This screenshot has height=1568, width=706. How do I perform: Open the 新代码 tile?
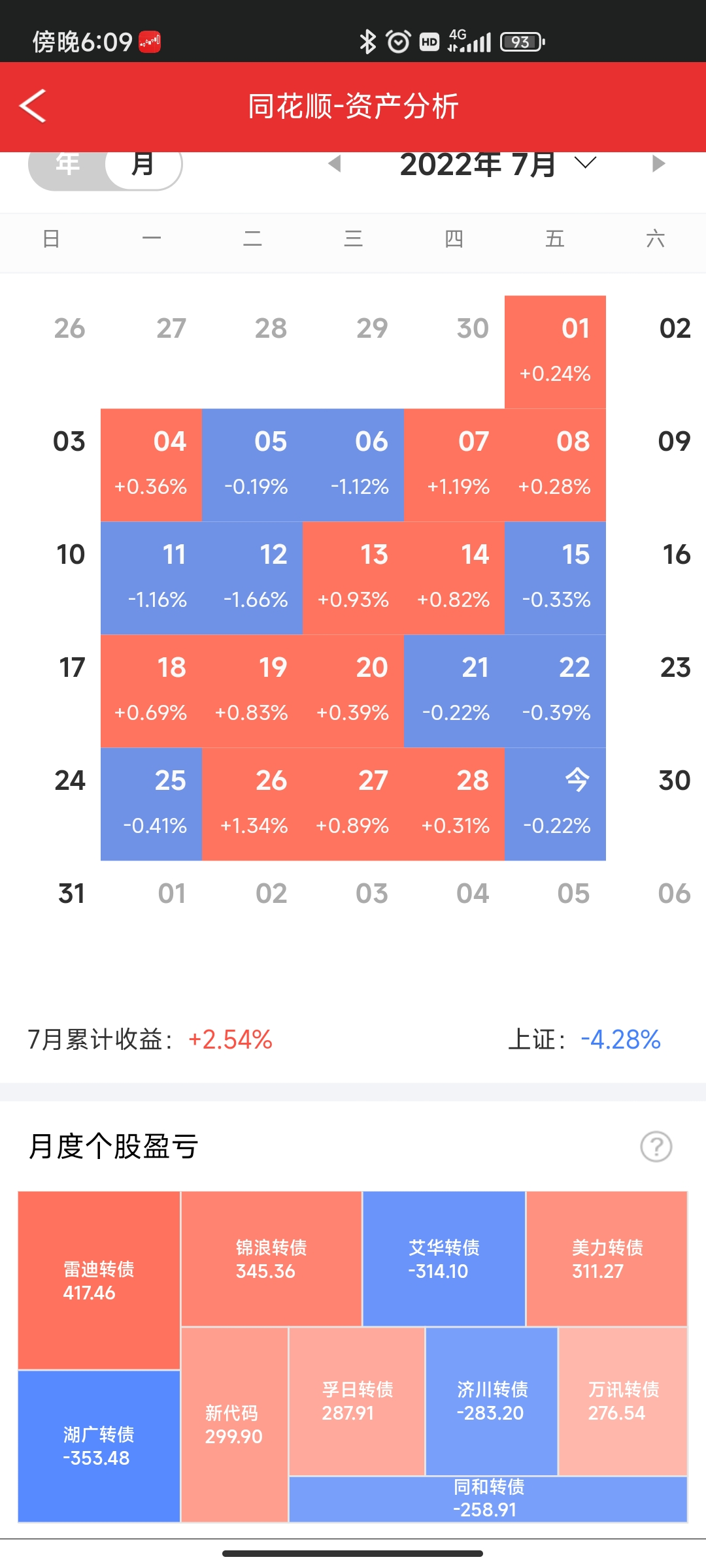234,1424
